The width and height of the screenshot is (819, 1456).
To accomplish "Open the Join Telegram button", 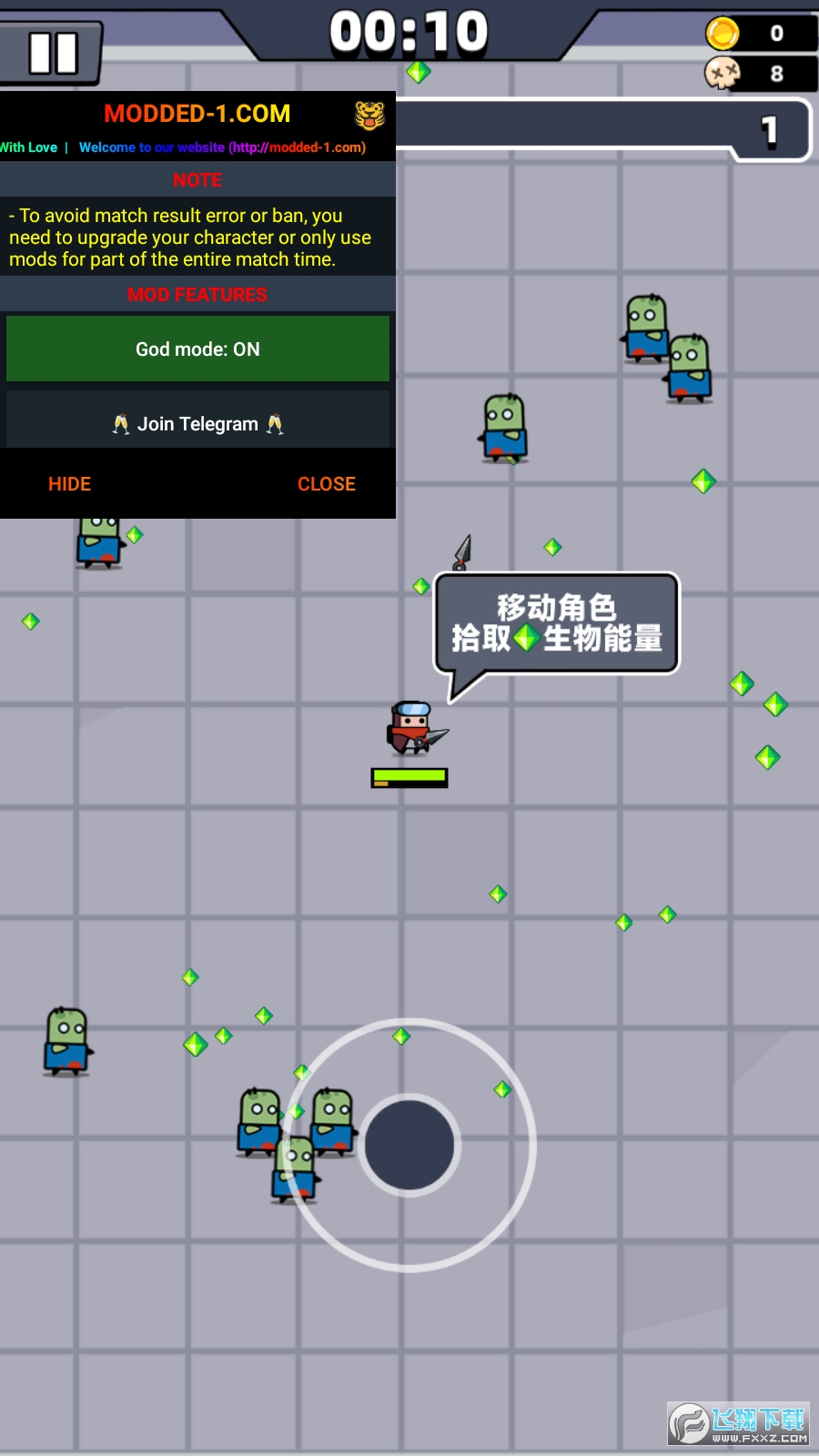I will tap(197, 423).
